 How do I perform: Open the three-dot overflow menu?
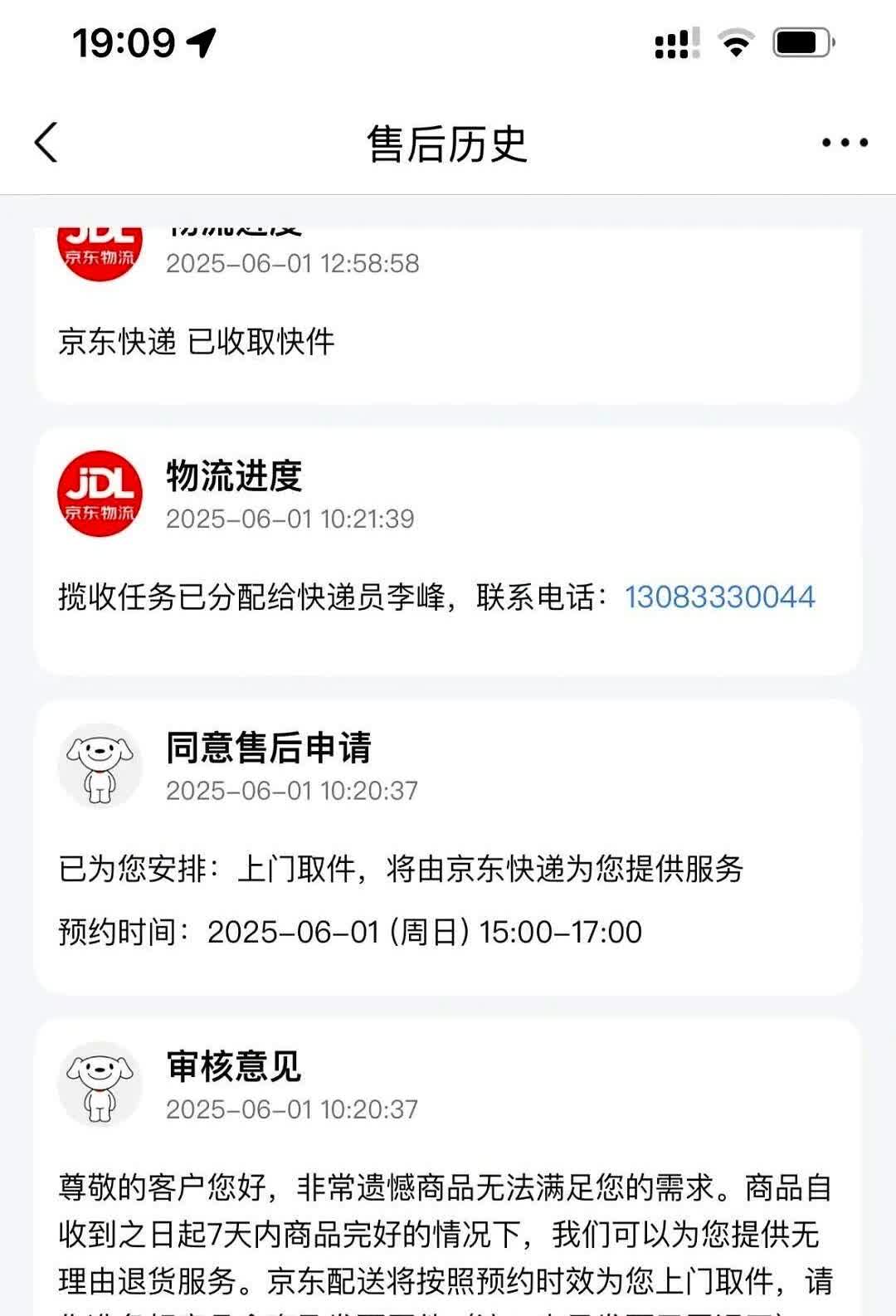pyautogui.click(x=845, y=143)
